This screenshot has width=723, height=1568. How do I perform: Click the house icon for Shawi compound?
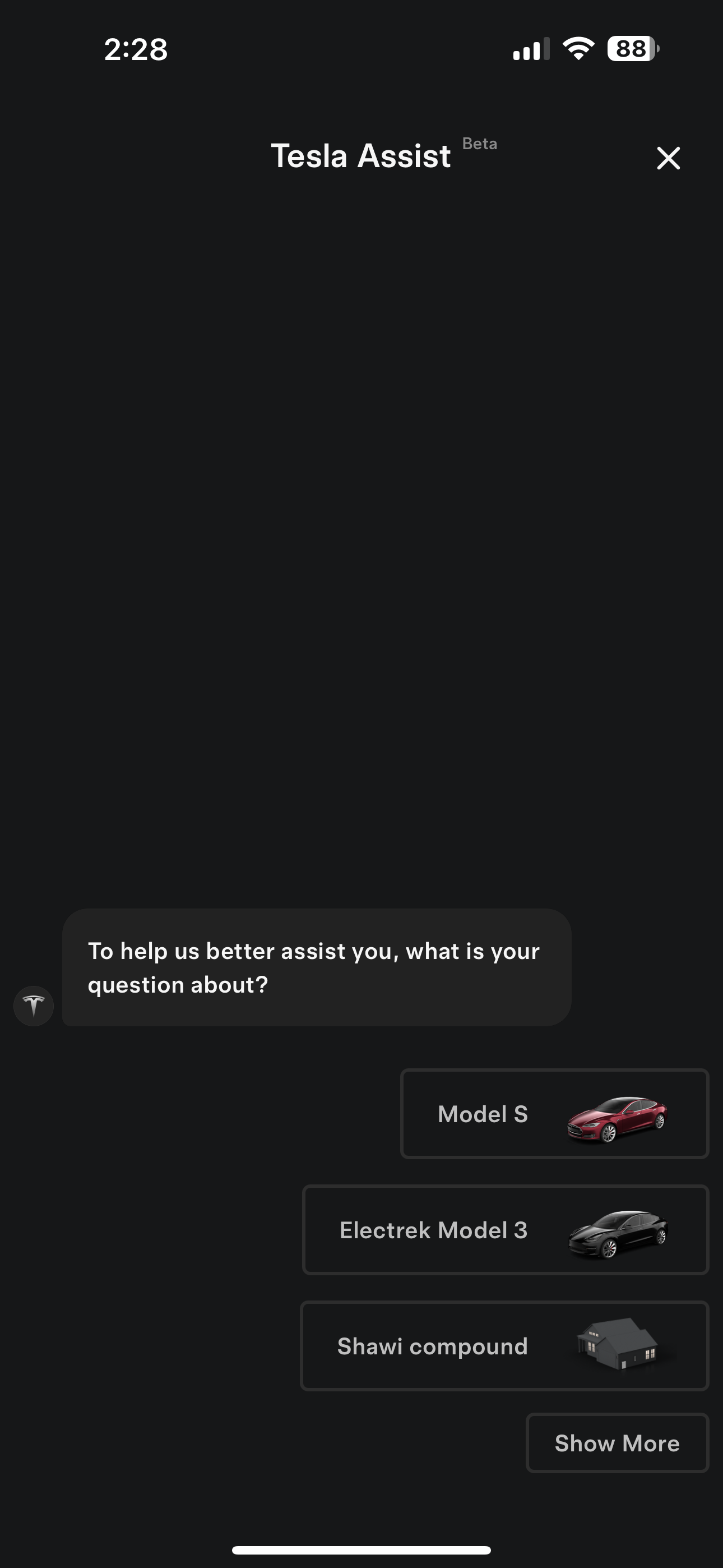coord(618,1346)
